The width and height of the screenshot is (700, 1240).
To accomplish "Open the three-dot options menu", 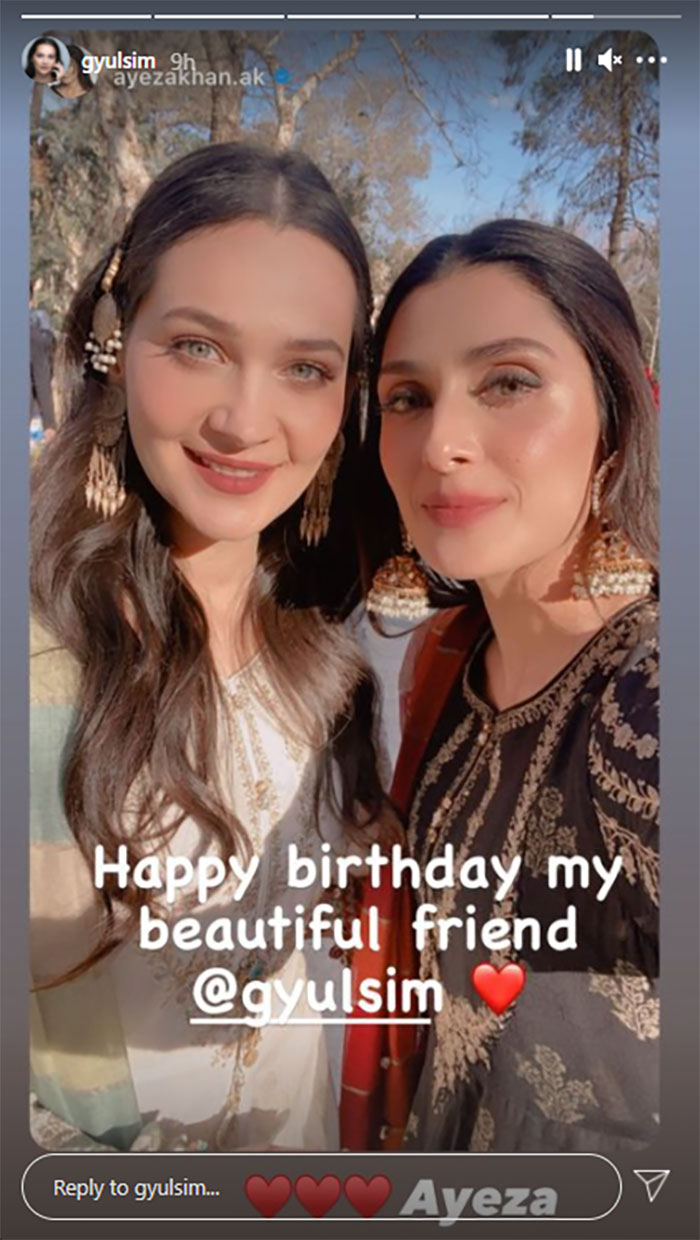I will point(651,61).
